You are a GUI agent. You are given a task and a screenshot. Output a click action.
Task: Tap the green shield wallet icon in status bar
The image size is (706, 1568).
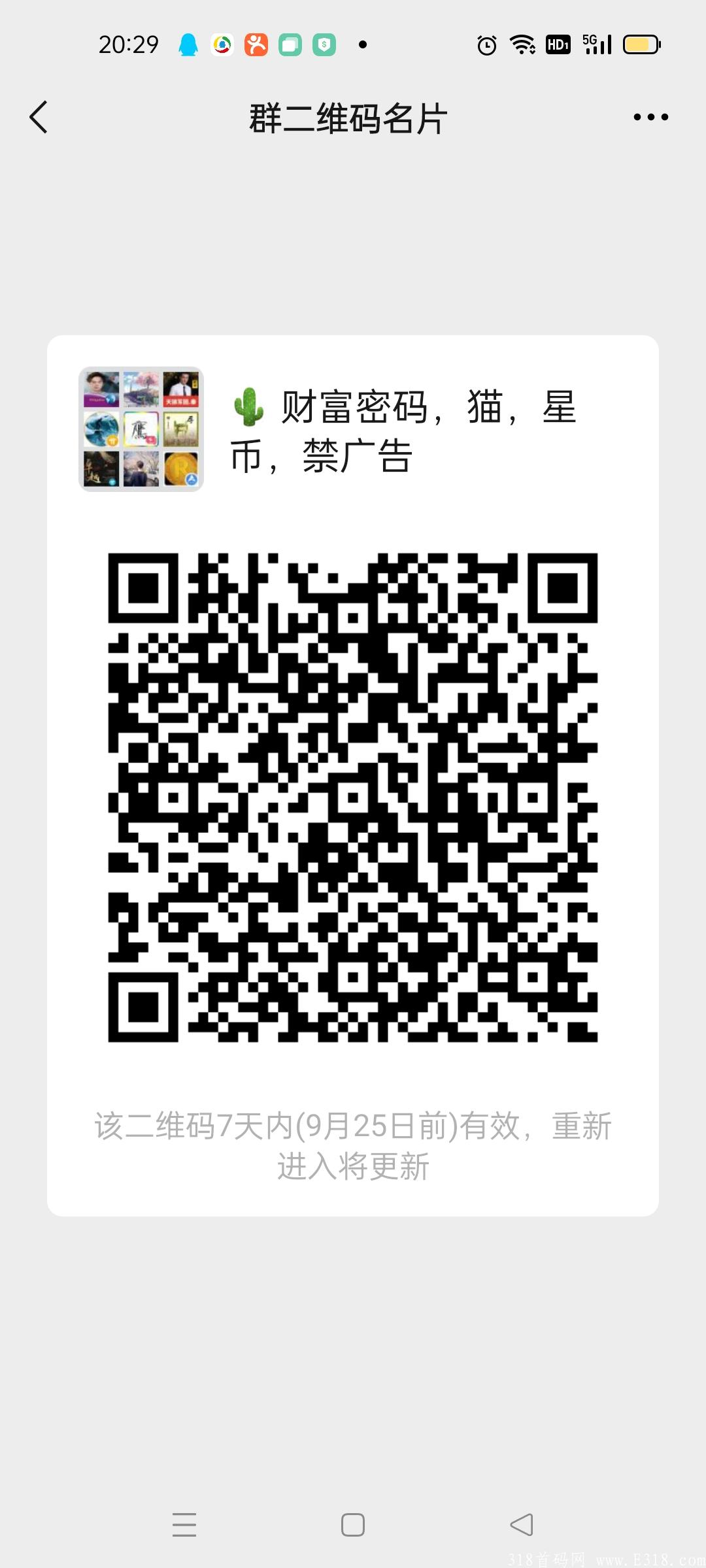tap(322, 43)
